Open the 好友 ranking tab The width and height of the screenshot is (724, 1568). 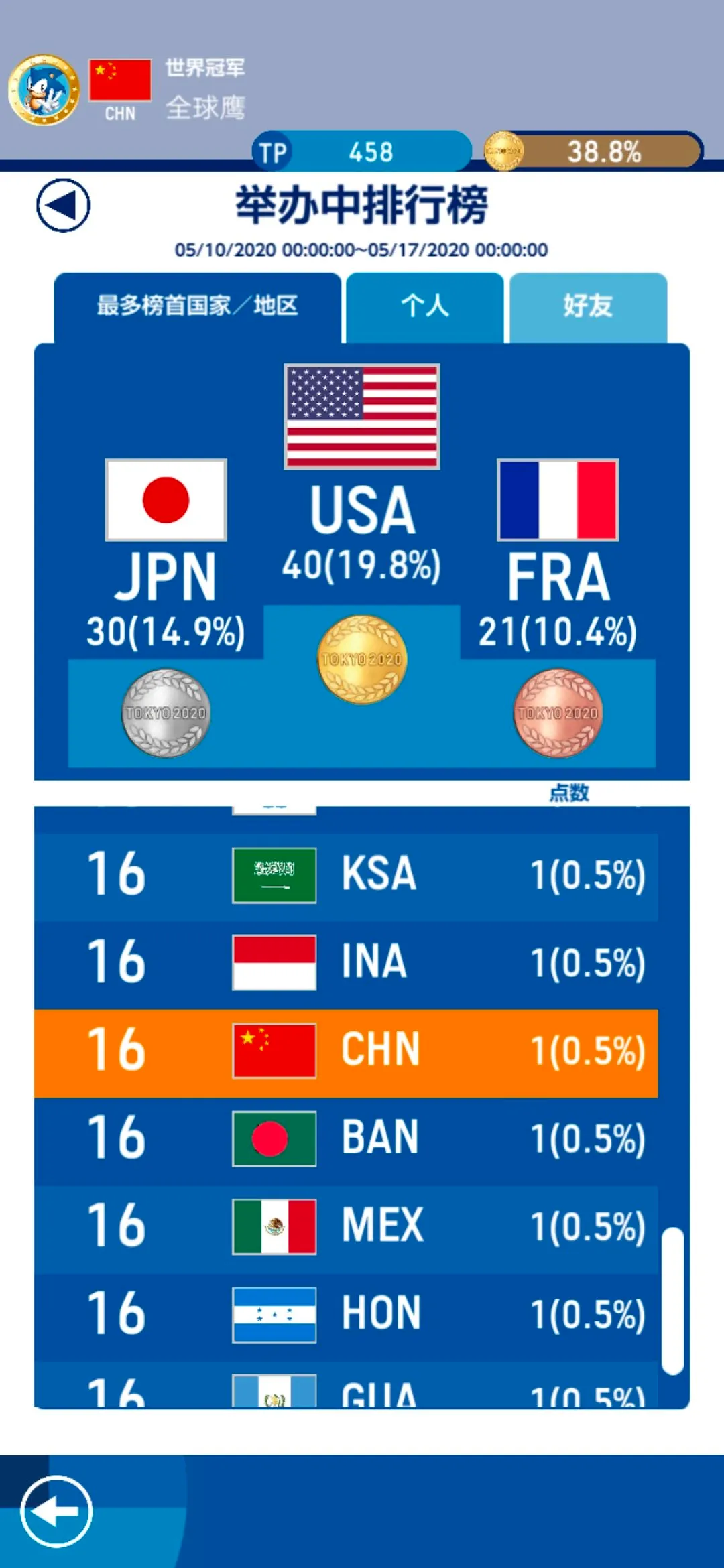(588, 308)
